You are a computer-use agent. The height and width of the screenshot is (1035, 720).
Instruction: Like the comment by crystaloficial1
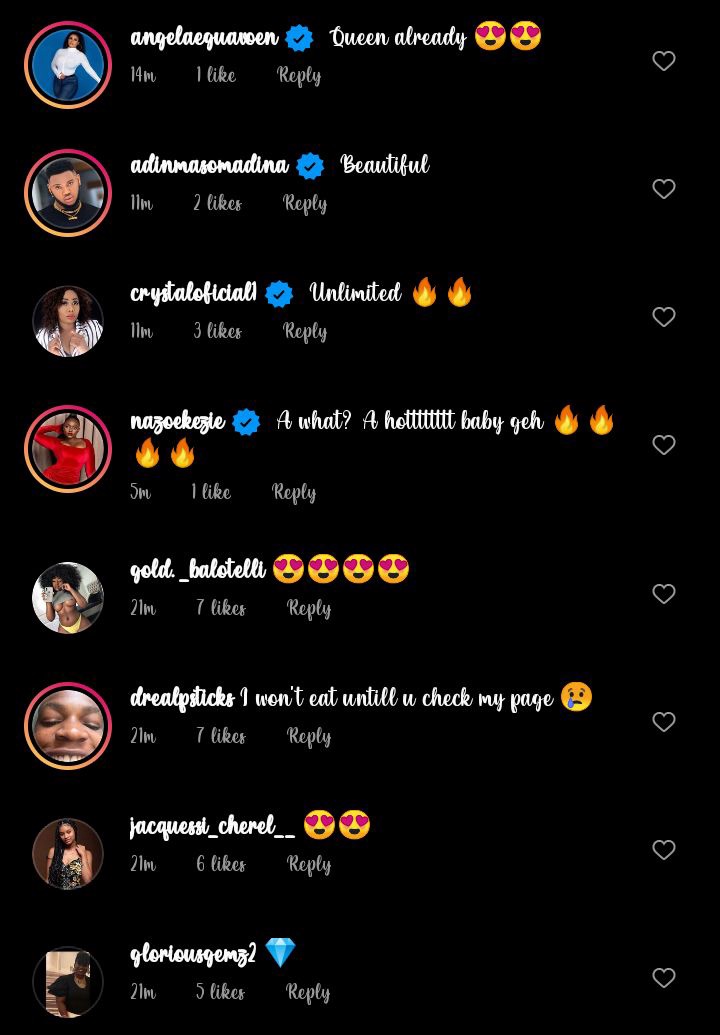click(x=664, y=317)
